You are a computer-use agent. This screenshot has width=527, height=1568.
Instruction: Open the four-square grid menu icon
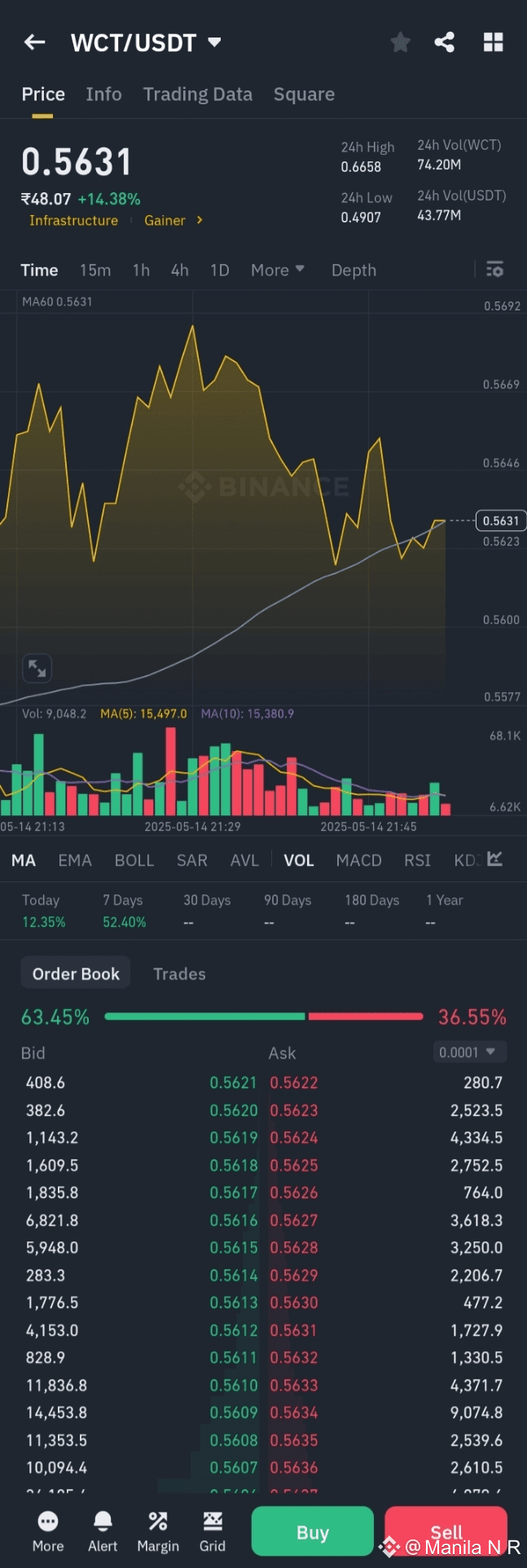click(493, 42)
